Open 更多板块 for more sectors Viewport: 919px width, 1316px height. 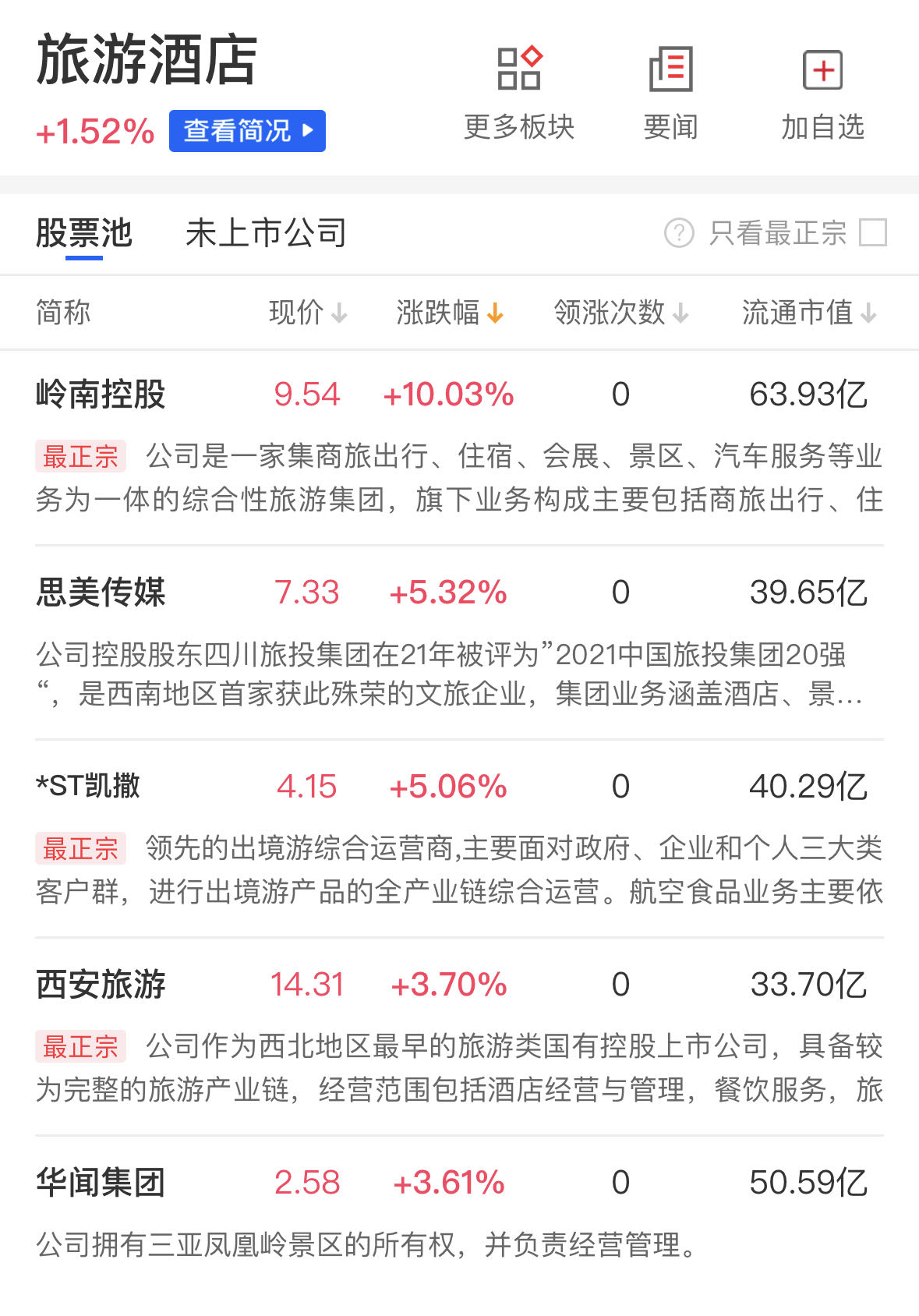click(519, 92)
